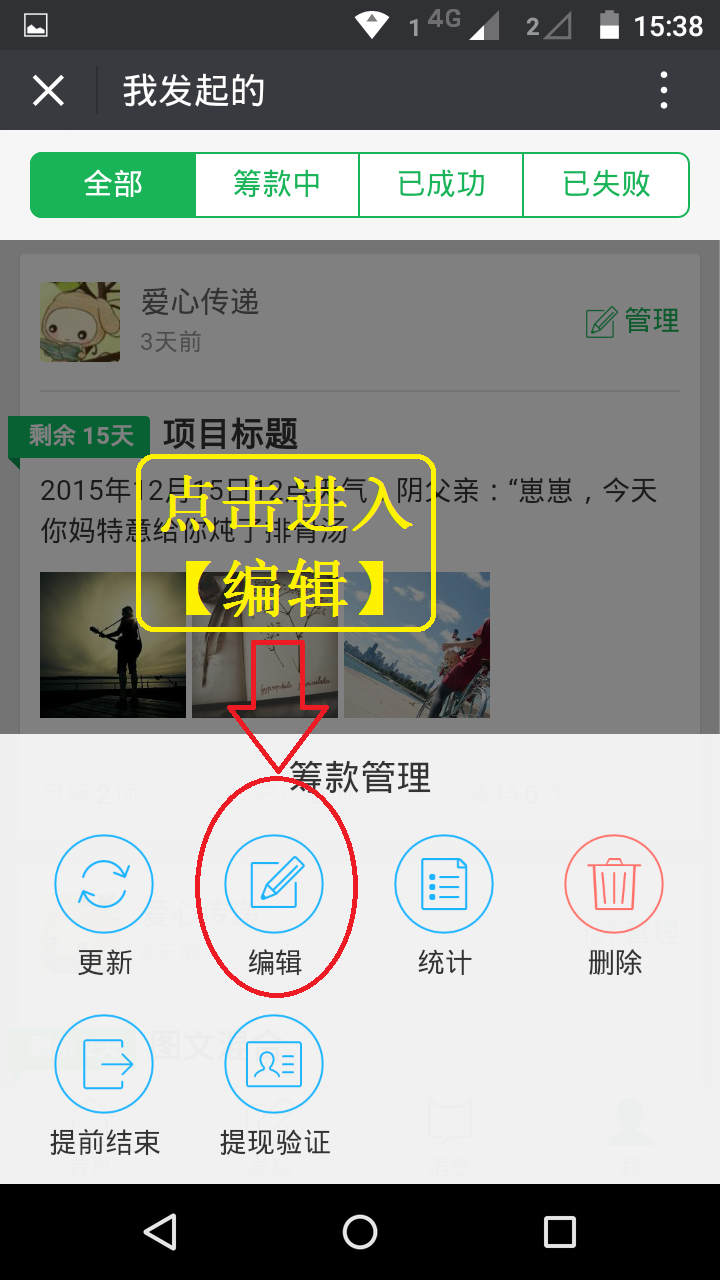Show the 已失败 tab

pyautogui.click(x=606, y=185)
